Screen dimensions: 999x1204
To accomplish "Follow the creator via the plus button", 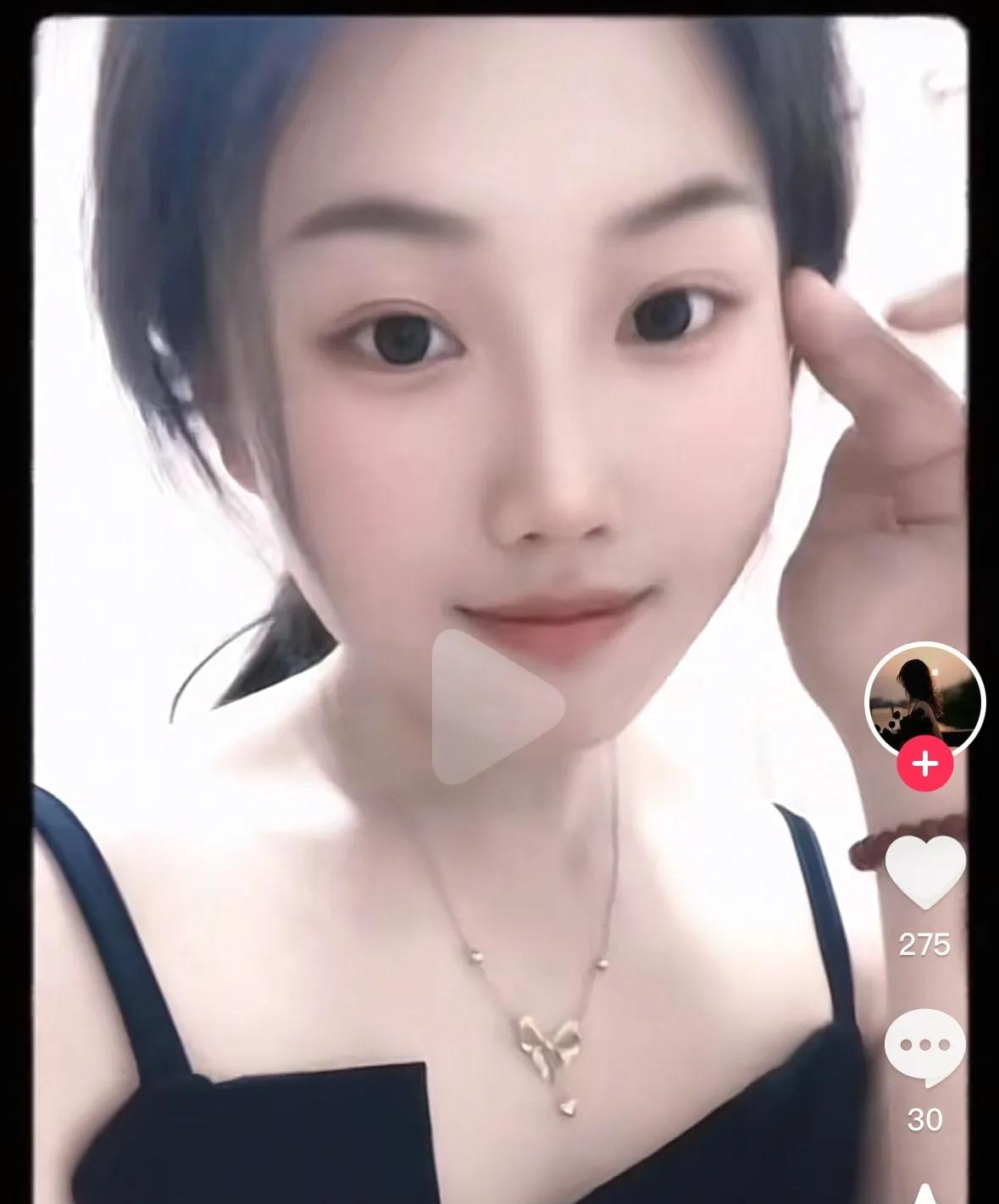I will (x=925, y=761).
